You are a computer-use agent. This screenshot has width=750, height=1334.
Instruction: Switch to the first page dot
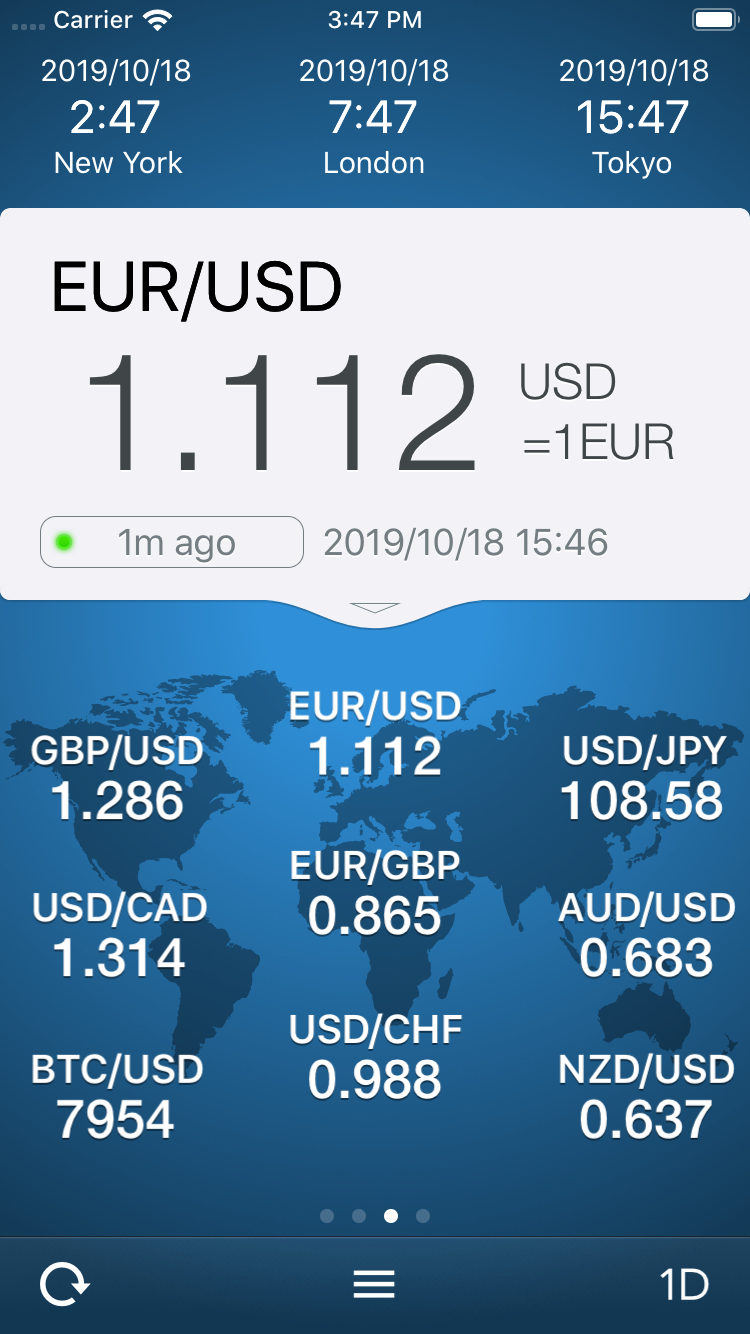click(x=327, y=1216)
